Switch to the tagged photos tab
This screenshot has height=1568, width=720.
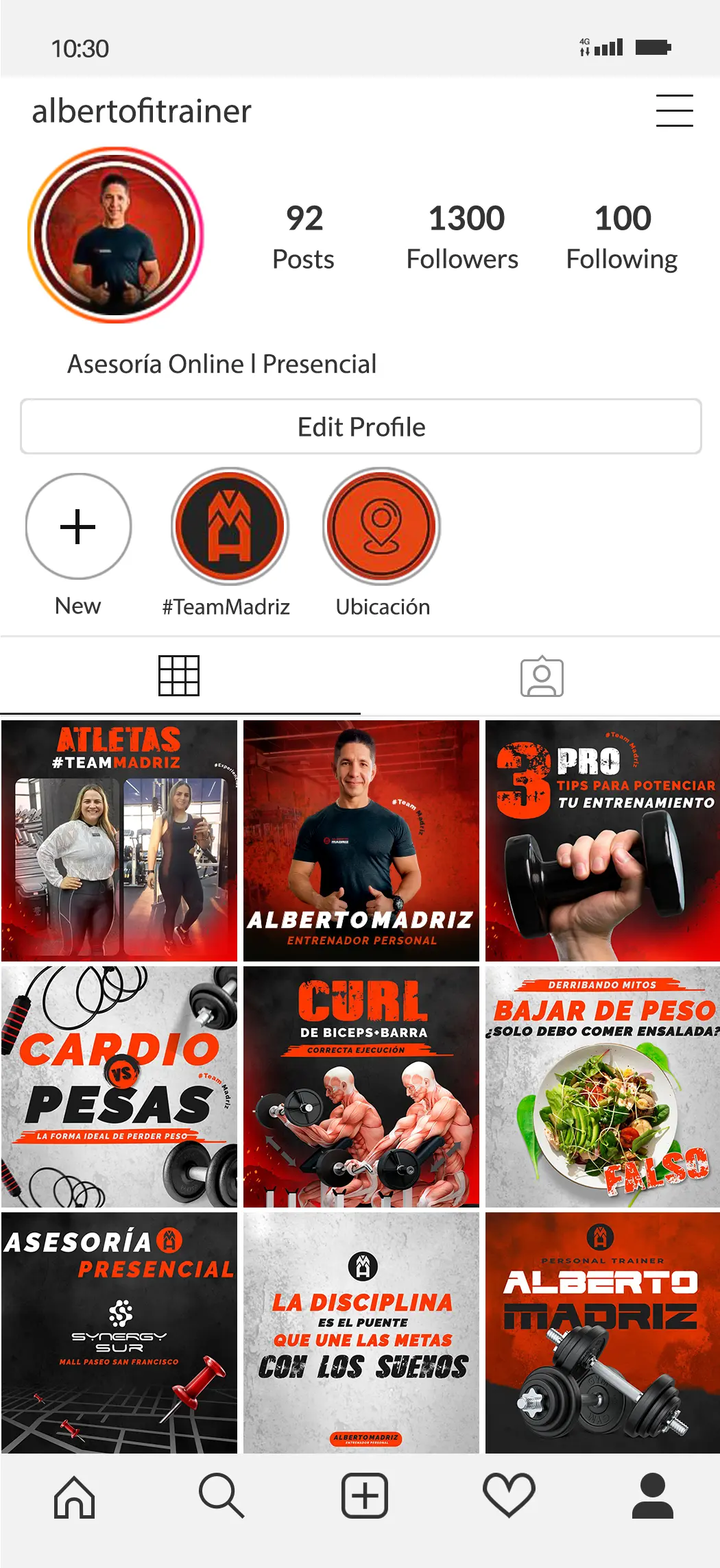coord(542,677)
